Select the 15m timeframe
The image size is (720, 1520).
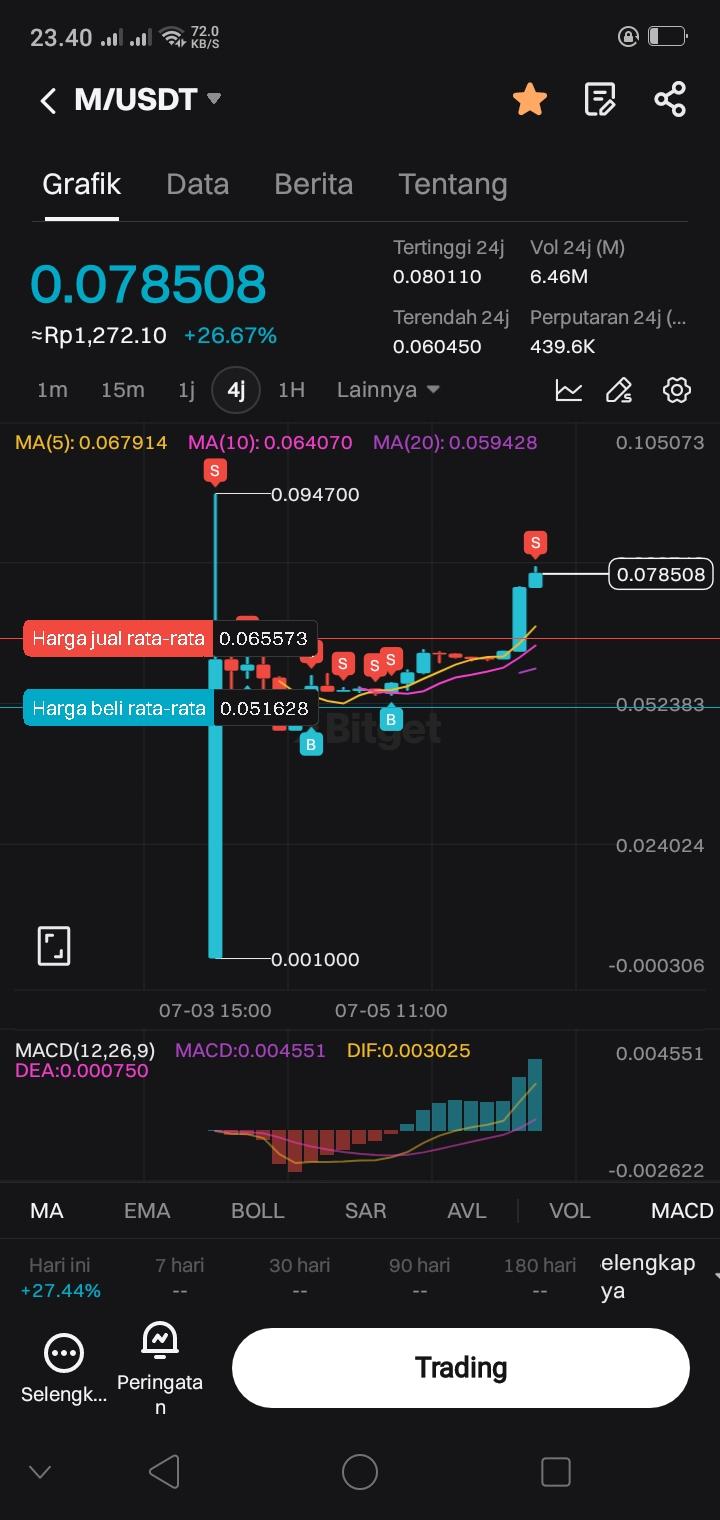[x=122, y=390]
